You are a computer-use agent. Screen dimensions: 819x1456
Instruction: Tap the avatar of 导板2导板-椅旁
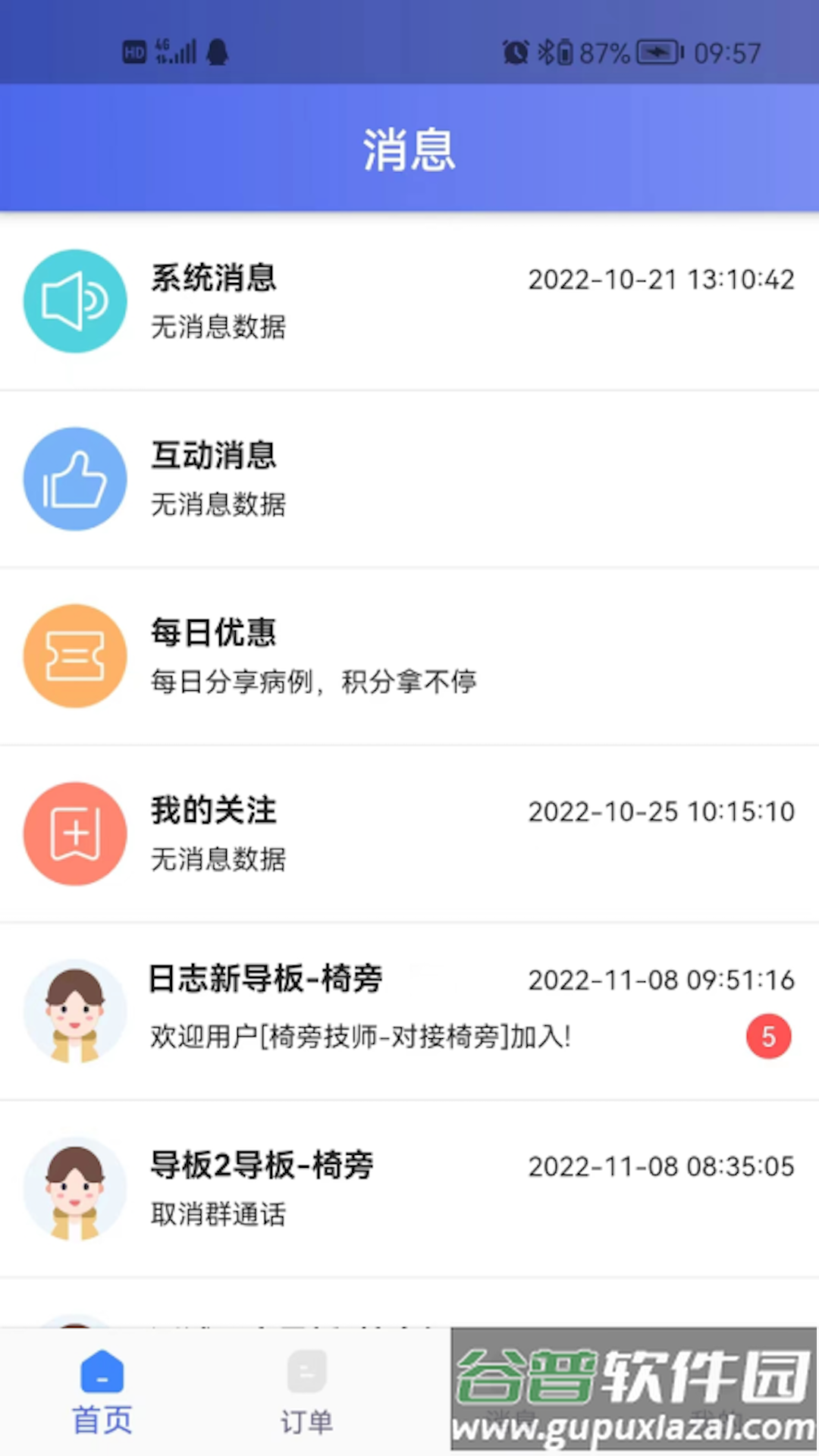(74, 1189)
